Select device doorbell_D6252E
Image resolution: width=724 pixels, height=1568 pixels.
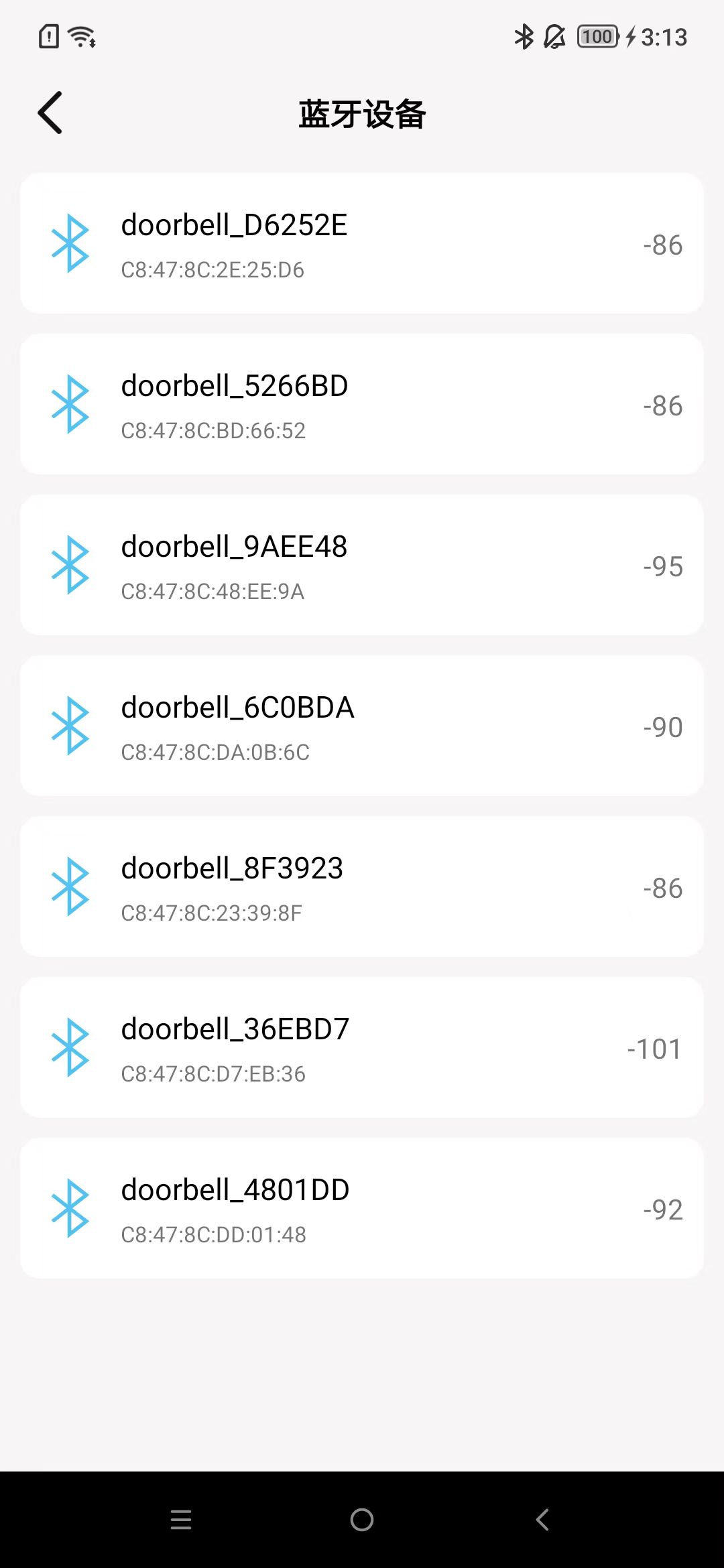[362, 244]
